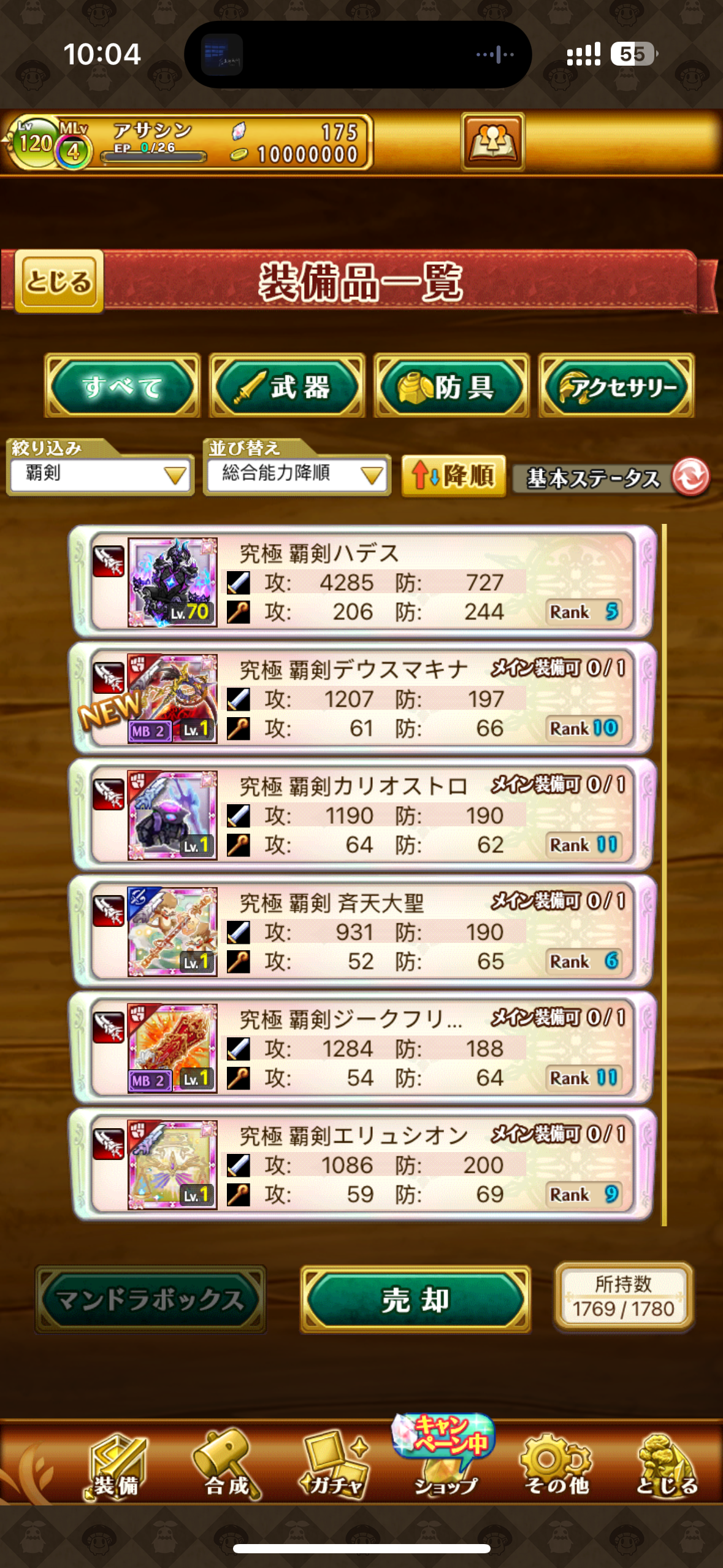The width and height of the screenshot is (723, 1568).
Task: Switch to the 防具 armor tab
Action: click(452, 386)
